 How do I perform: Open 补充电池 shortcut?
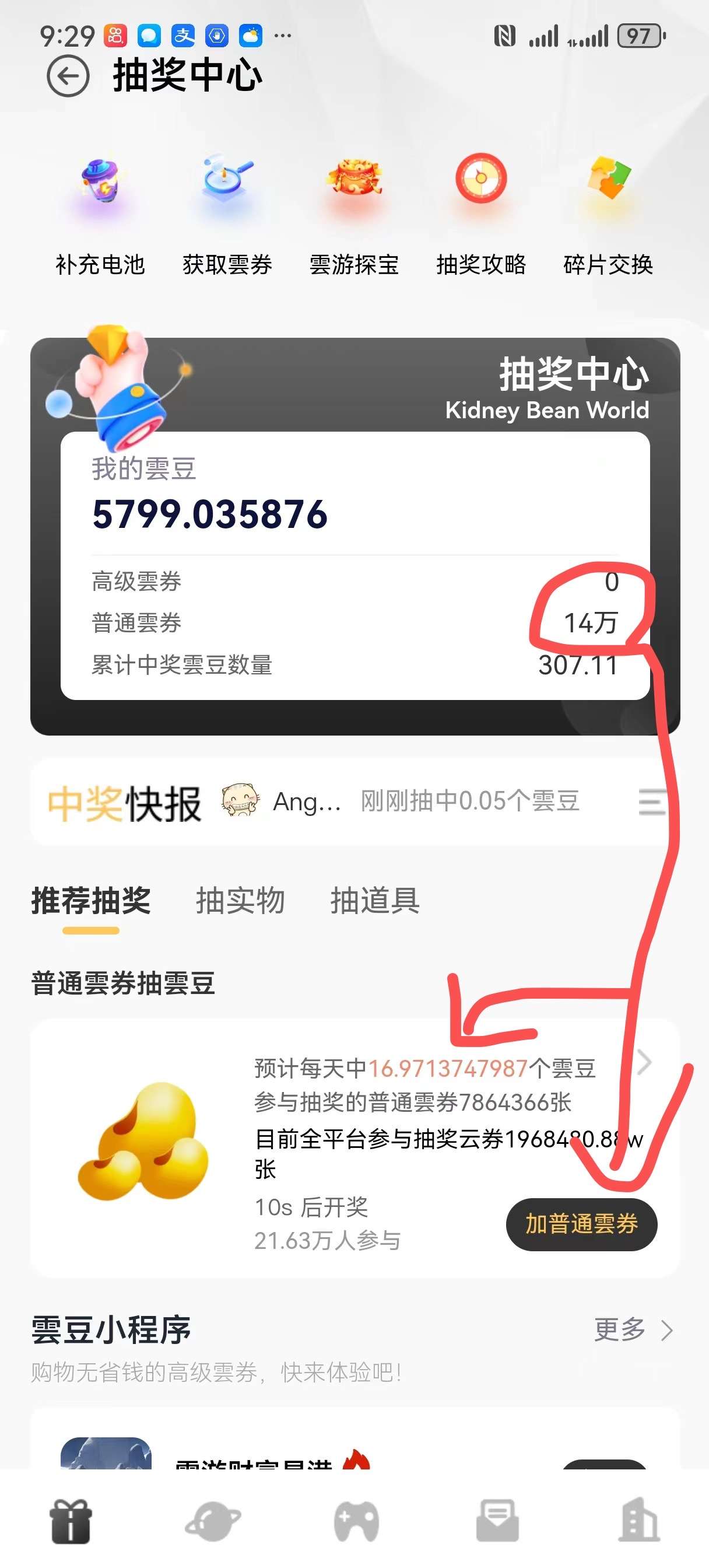coord(100,213)
